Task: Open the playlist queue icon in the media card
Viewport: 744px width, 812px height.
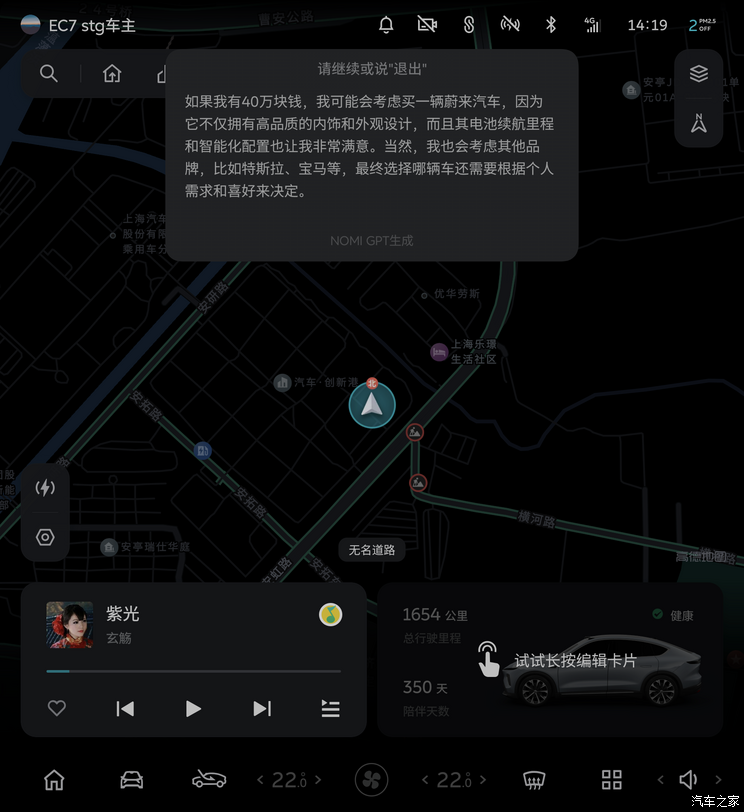Action: (x=330, y=709)
